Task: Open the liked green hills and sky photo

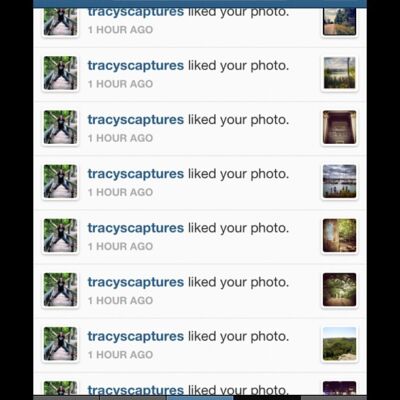Action: click(339, 344)
